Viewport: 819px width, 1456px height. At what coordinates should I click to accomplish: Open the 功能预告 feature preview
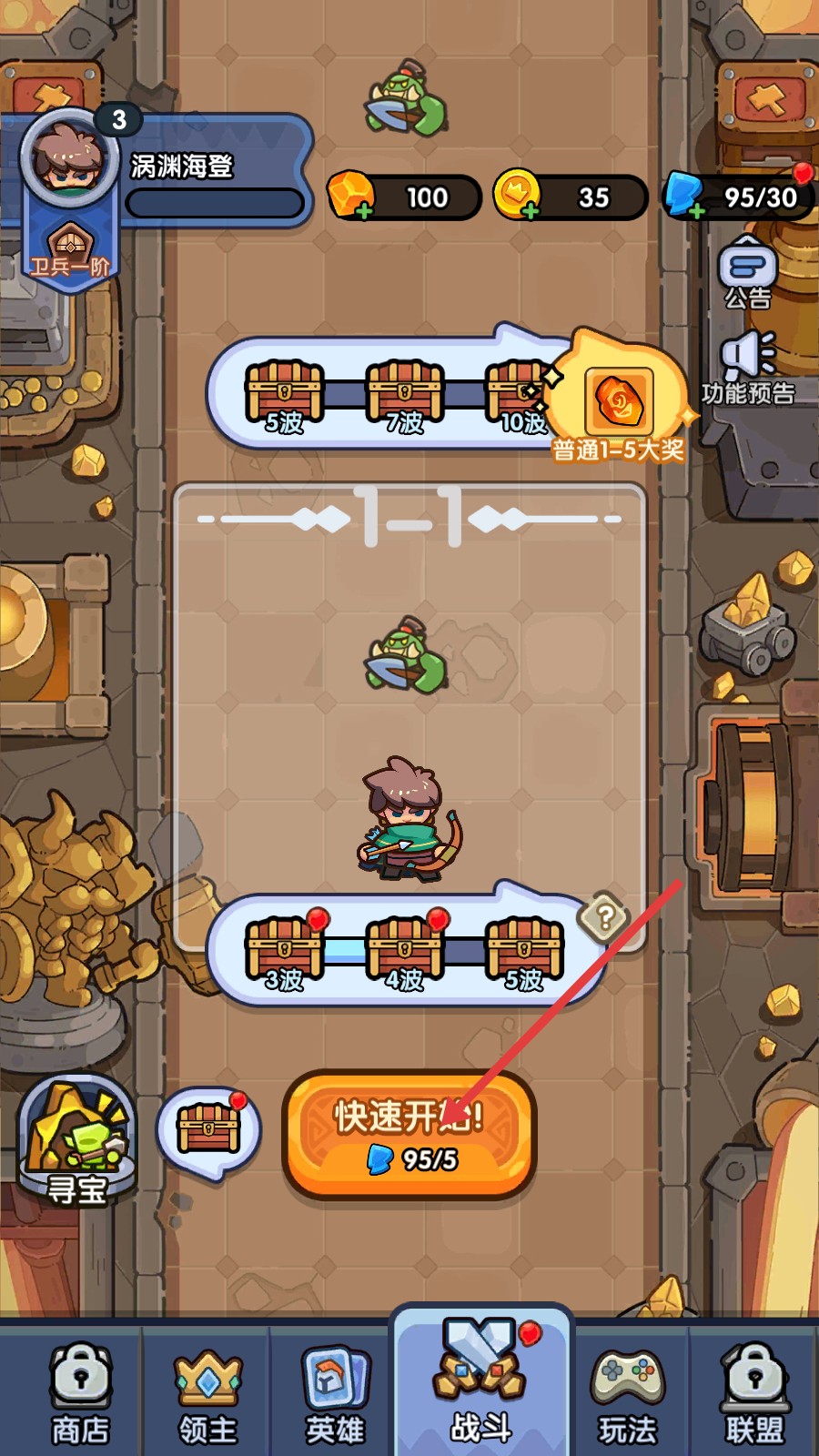747,366
